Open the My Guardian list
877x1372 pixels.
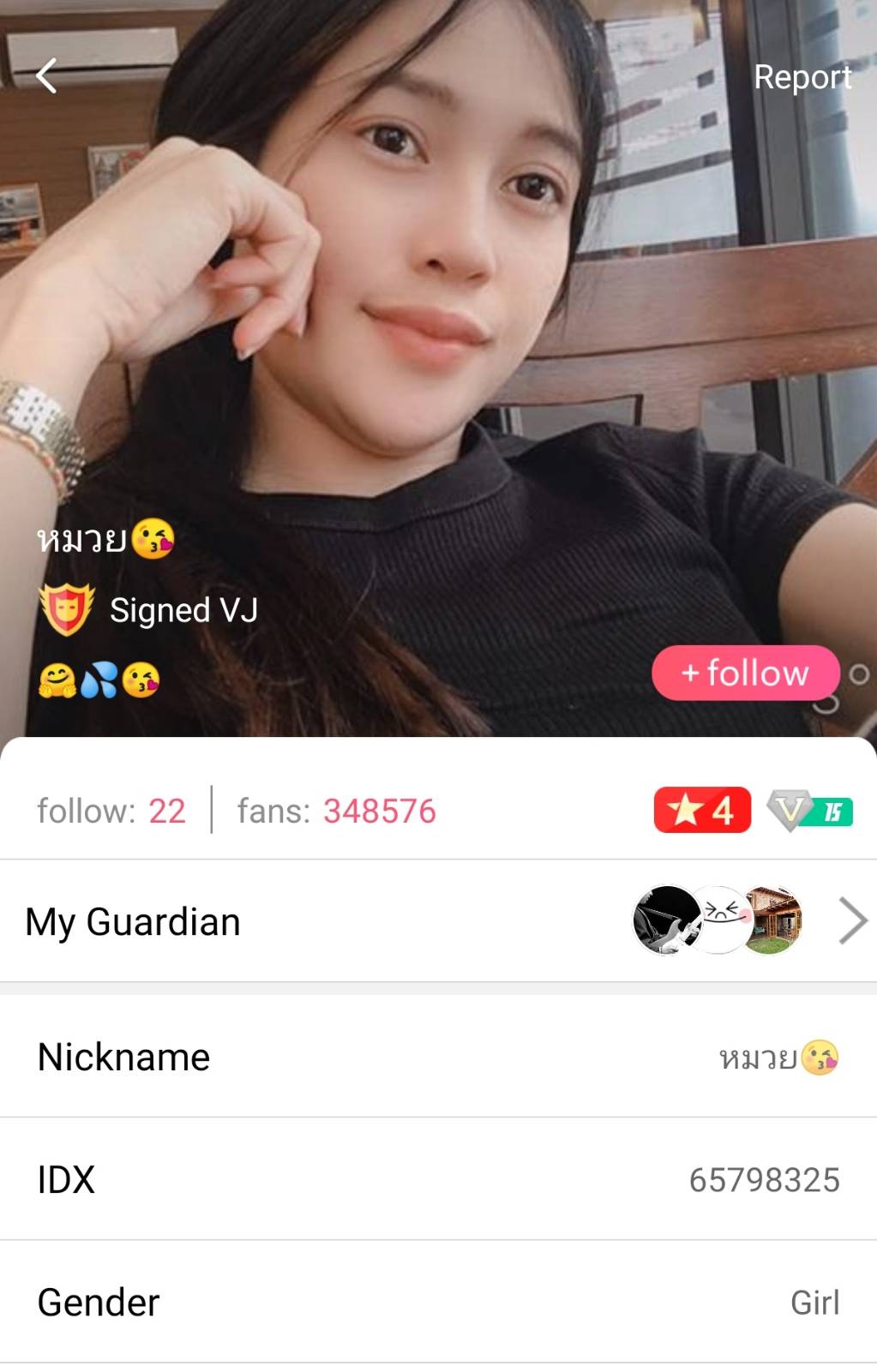point(437,921)
